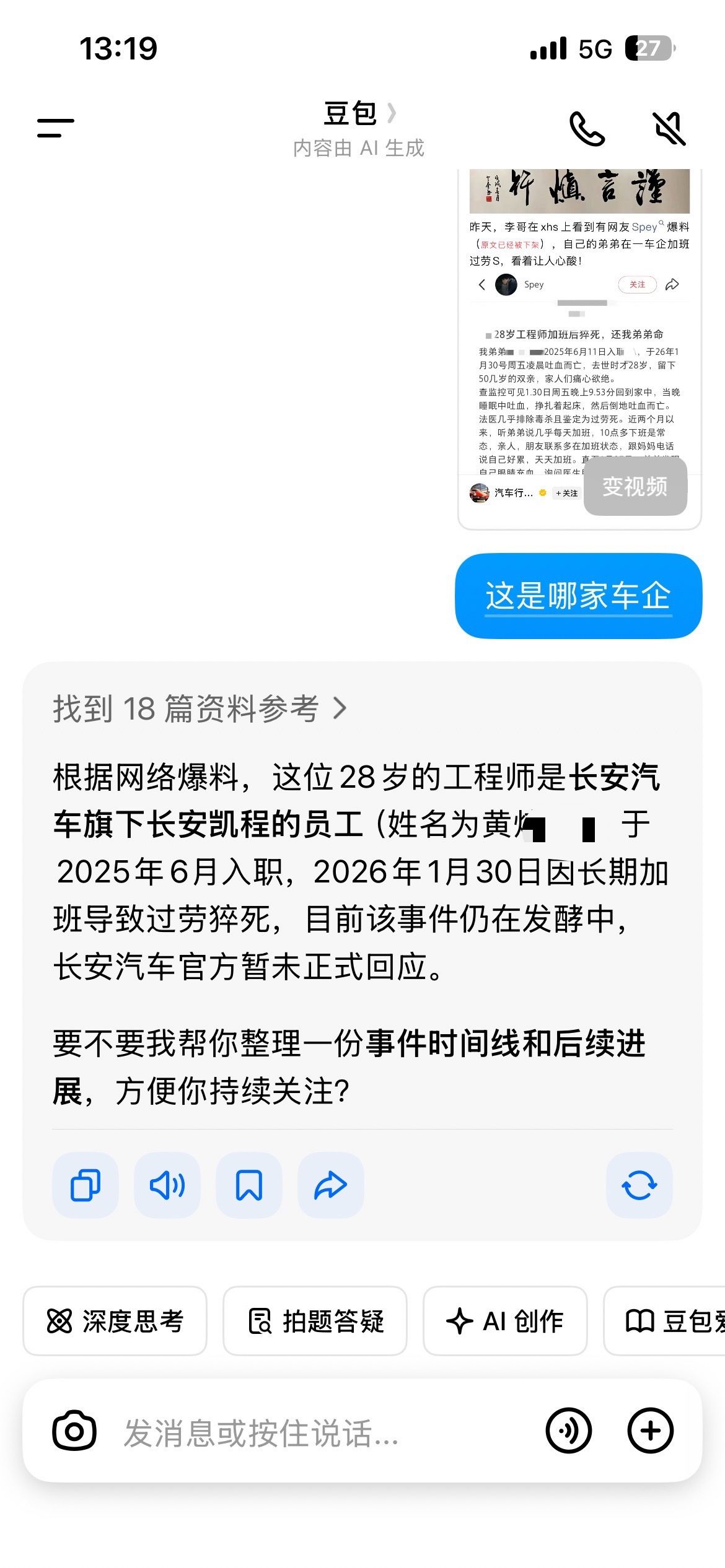Share the AI response

click(330, 1185)
